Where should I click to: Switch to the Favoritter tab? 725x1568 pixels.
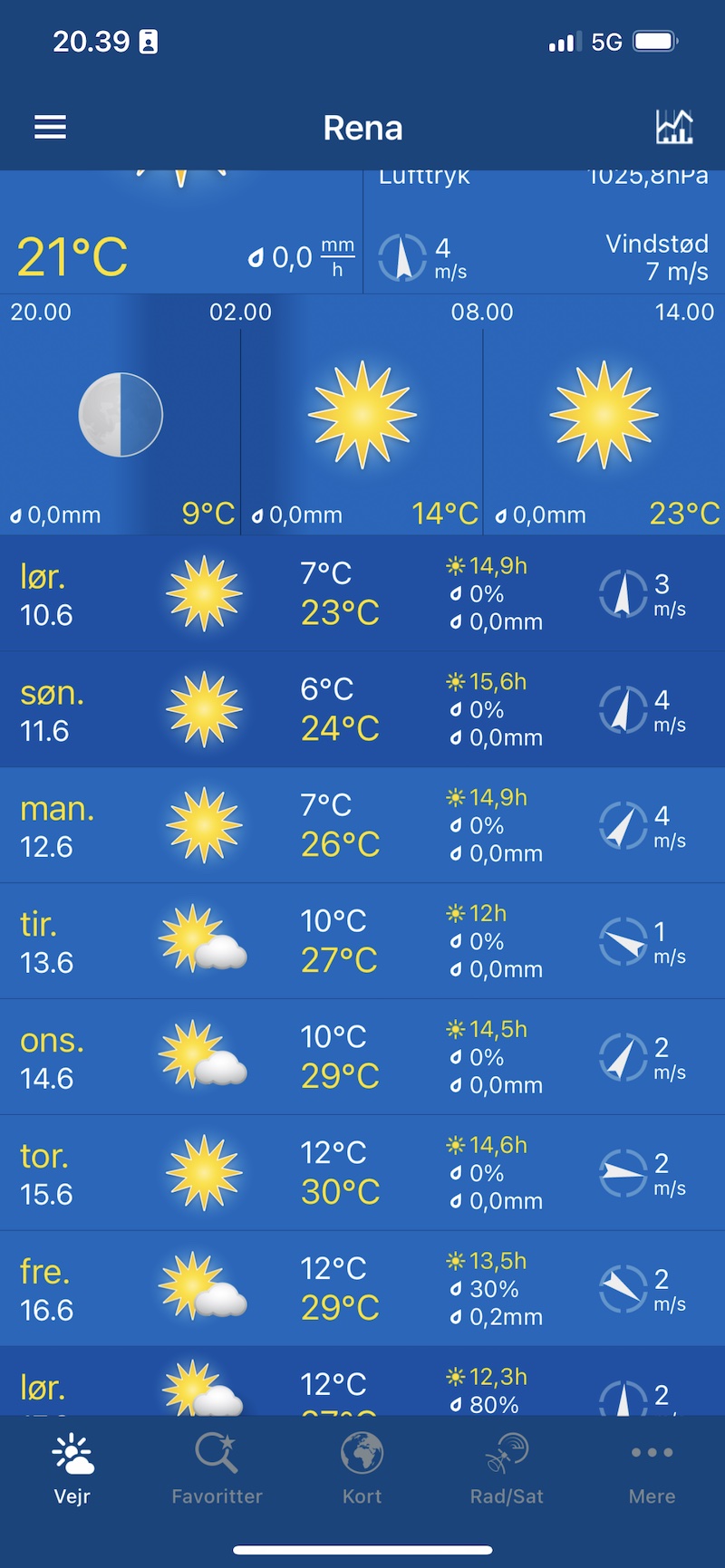(217, 1470)
